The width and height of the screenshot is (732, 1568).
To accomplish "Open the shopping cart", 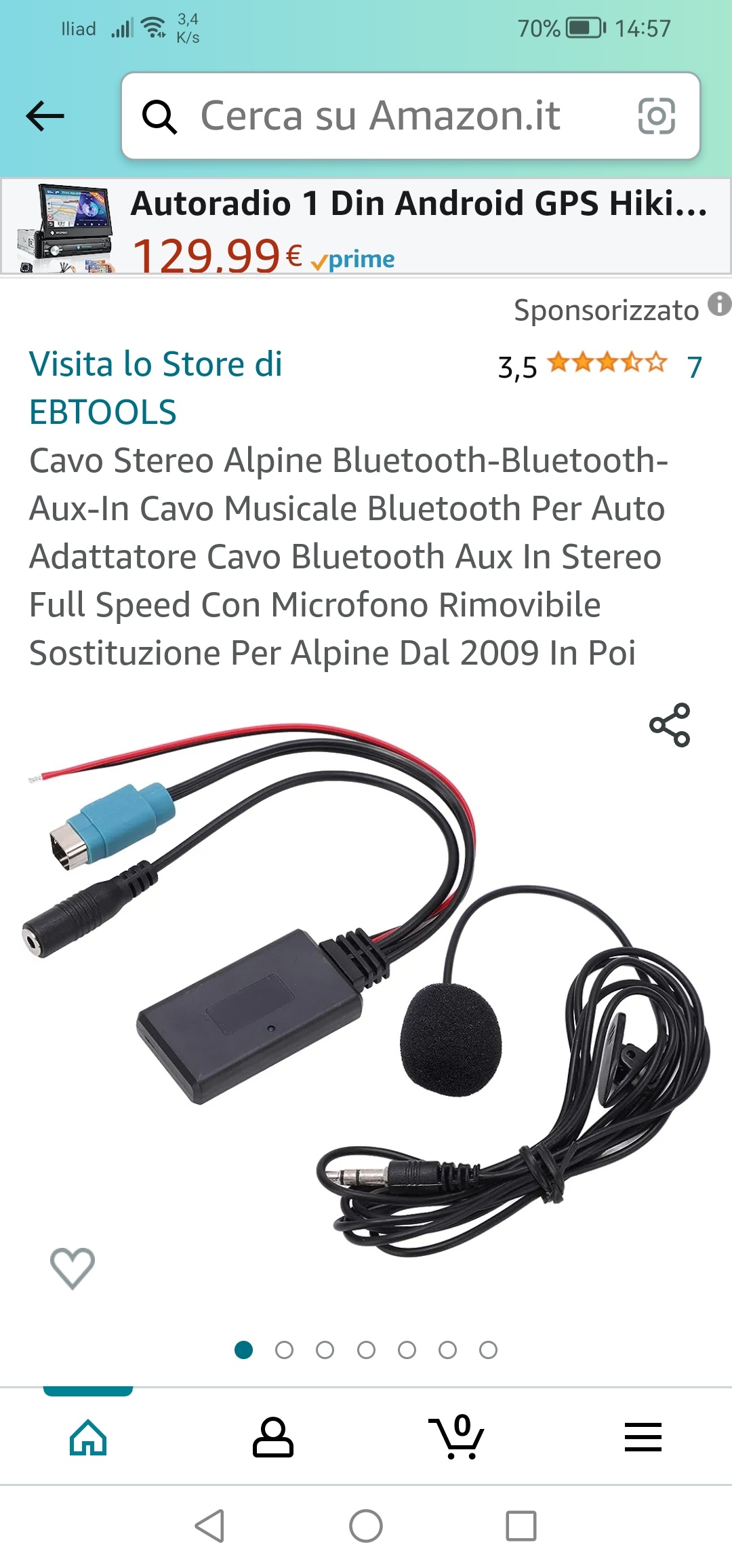I will (x=456, y=1436).
